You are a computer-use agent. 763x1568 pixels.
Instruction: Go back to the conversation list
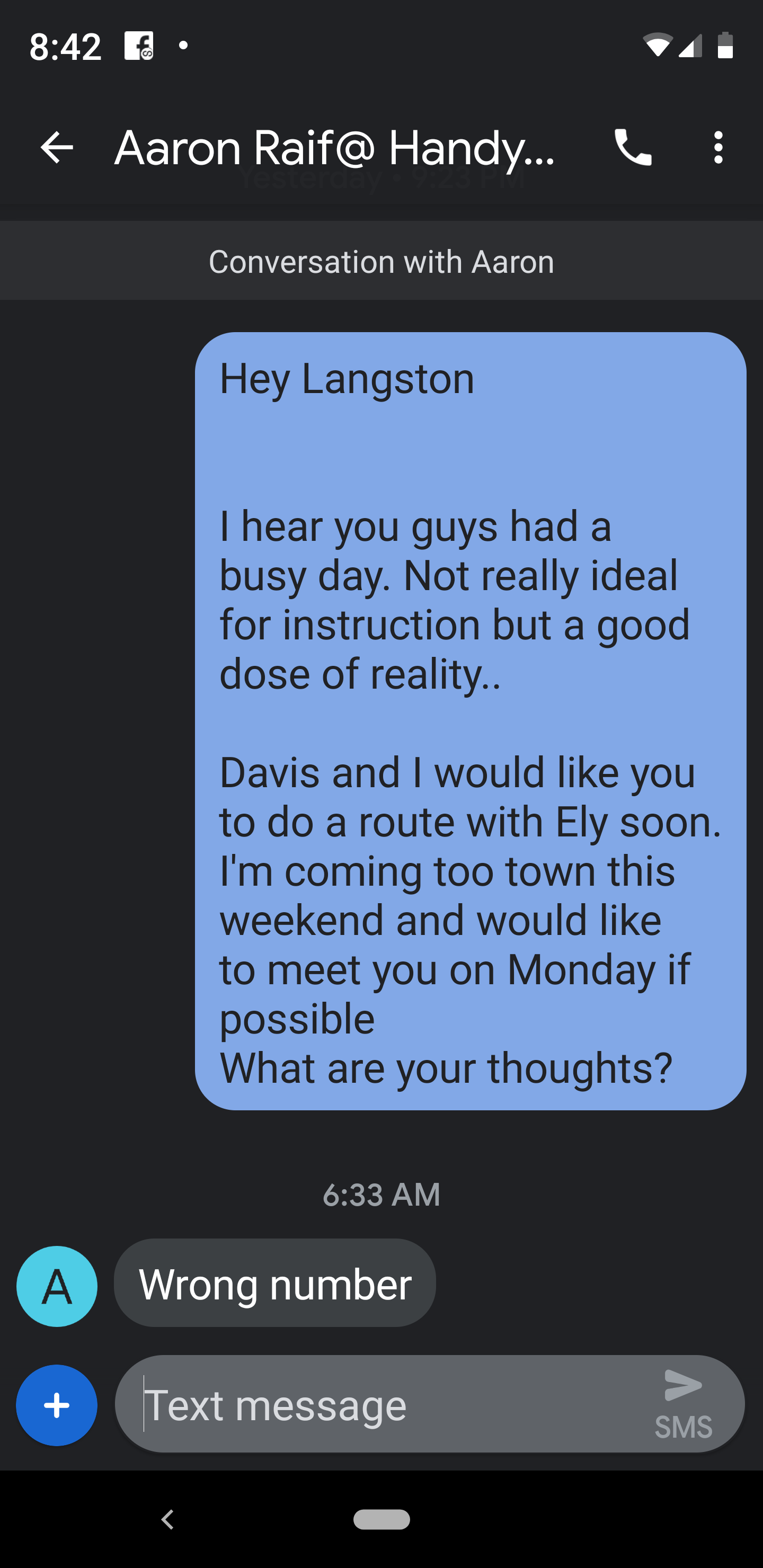pos(57,147)
